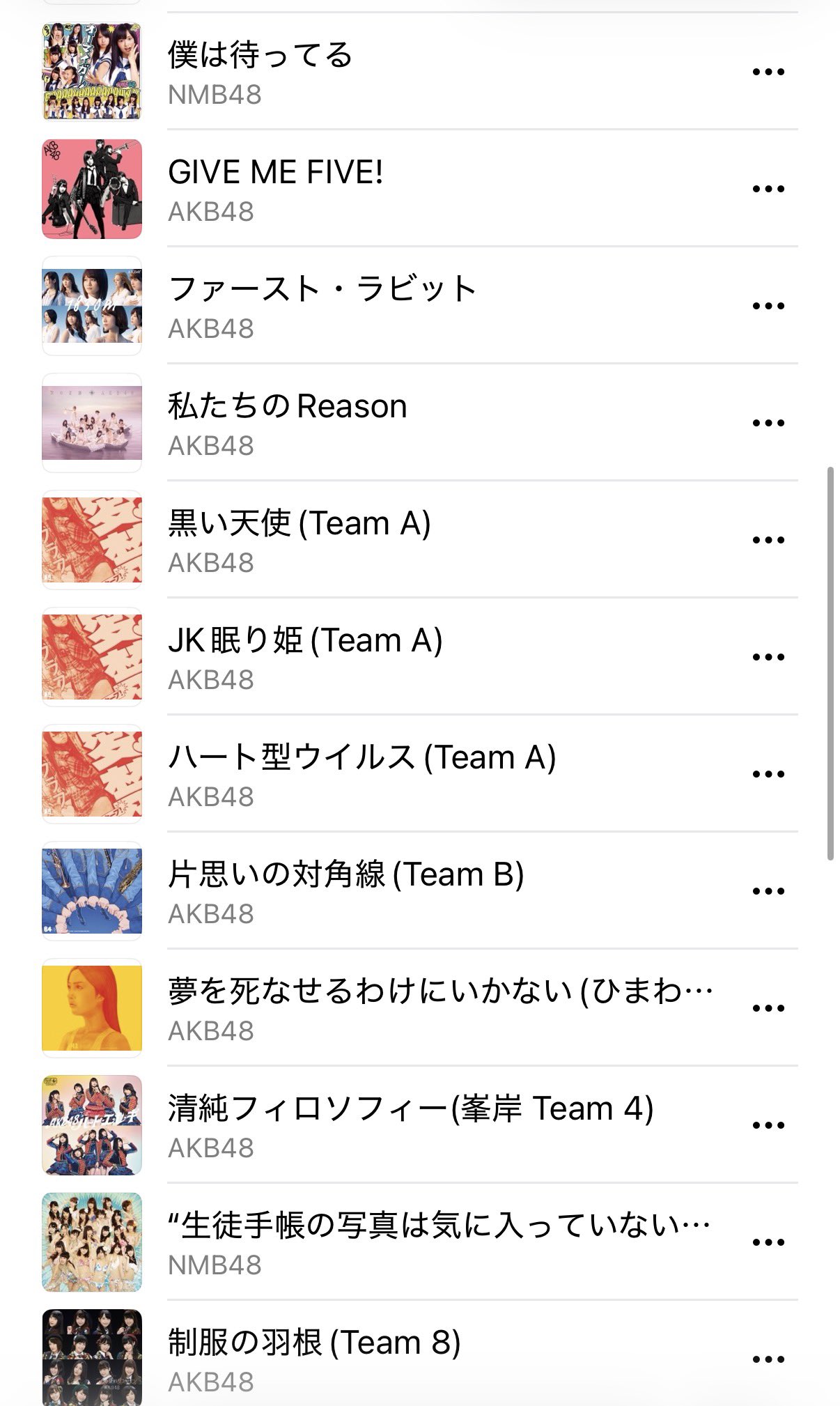Image resolution: width=840 pixels, height=1406 pixels.
Task: Open more options for JK眠り姫 (Team A)
Action: coord(768,657)
